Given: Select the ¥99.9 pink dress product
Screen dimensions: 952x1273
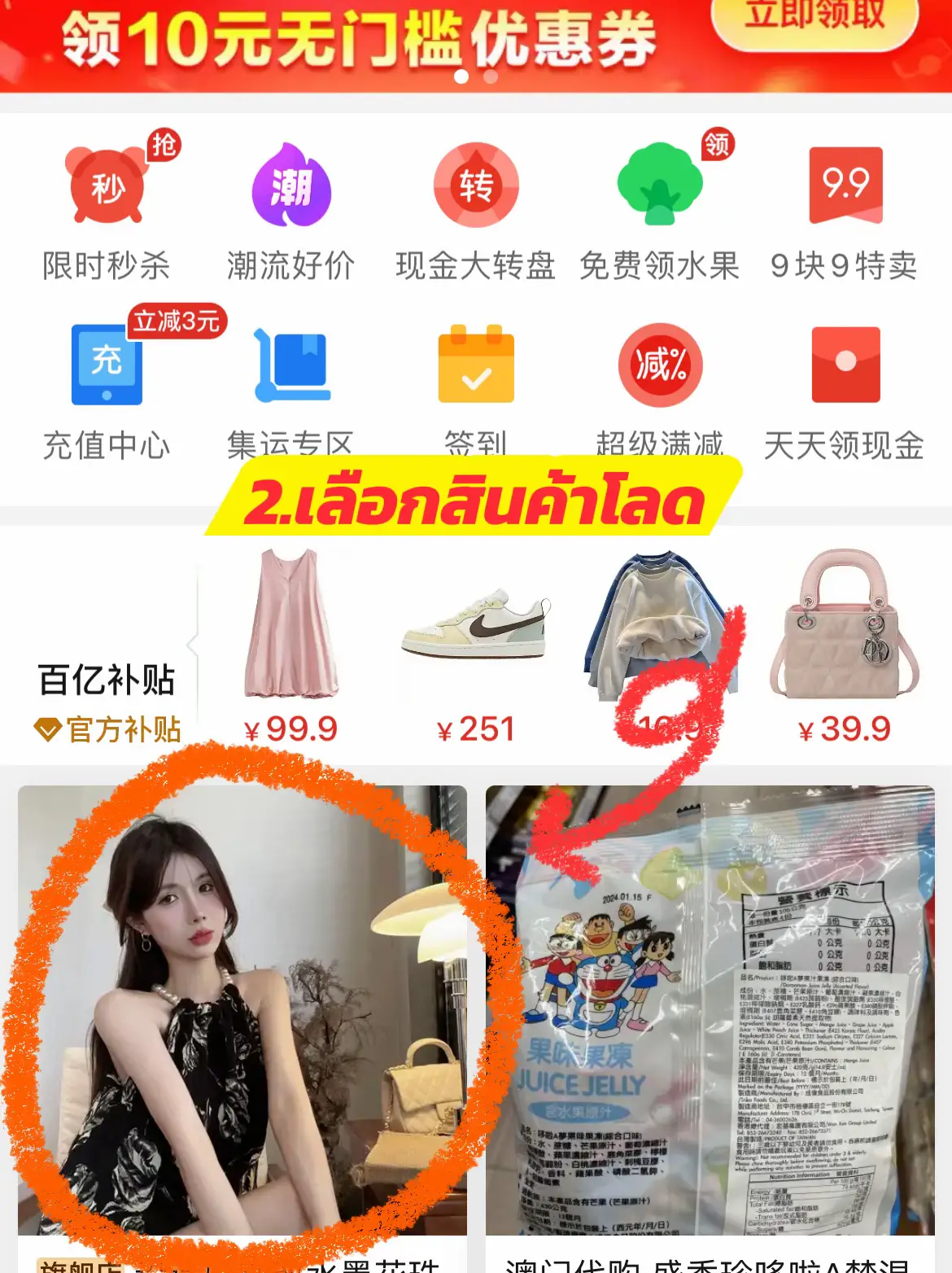Looking at the screenshot, I should 293,635.
